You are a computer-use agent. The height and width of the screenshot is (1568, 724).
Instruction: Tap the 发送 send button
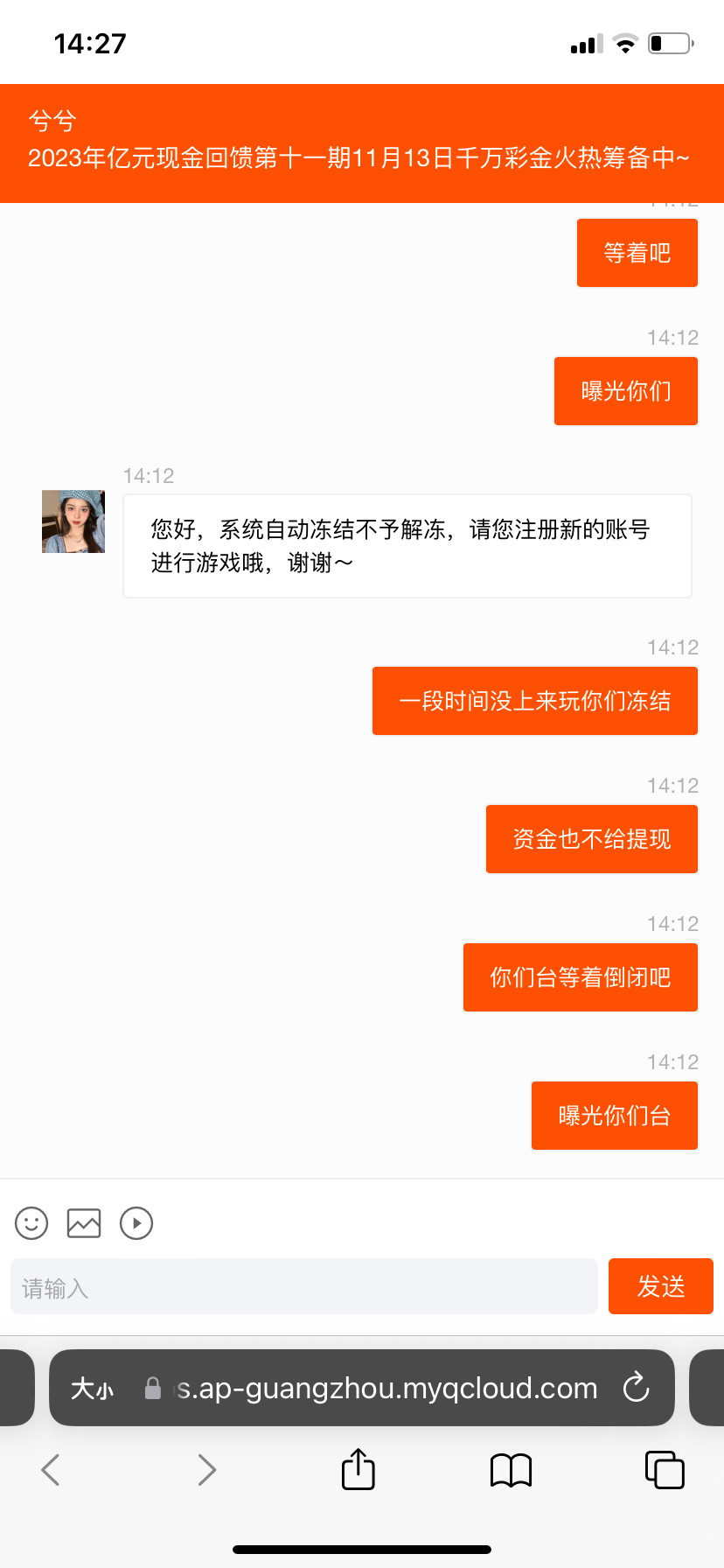(x=660, y=1286)
